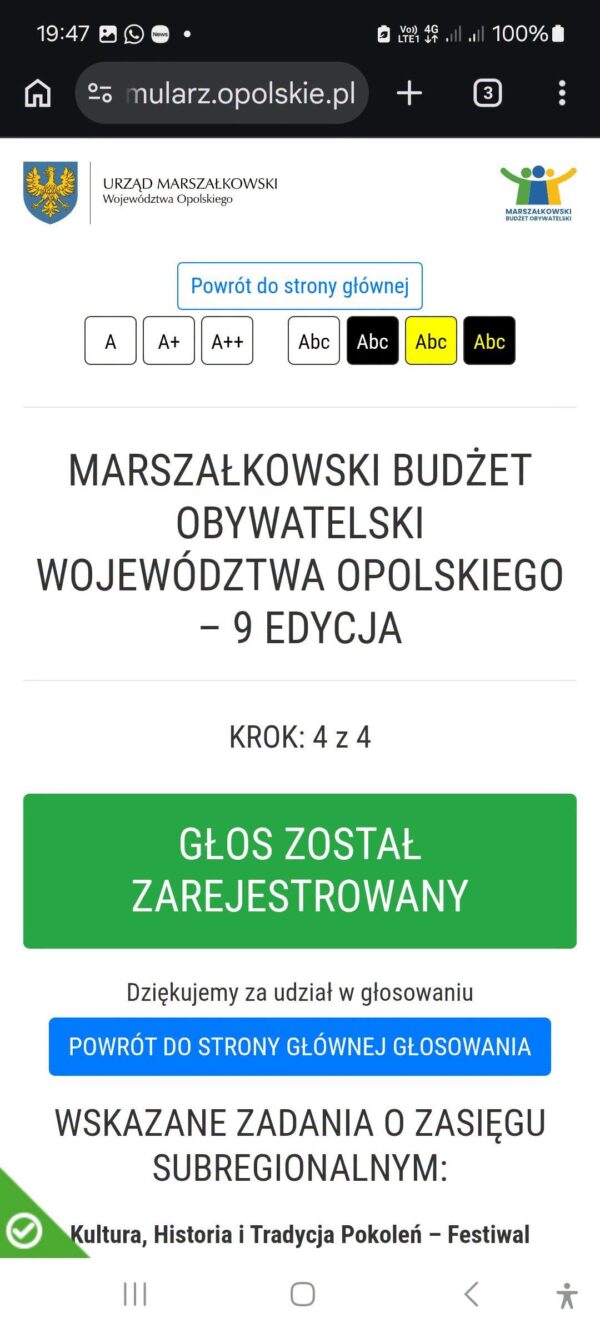The width and height of the screenshot is (600, 1333).
Task: Choose the white Abc contrast scheme
Action: (x=314, y=341)
